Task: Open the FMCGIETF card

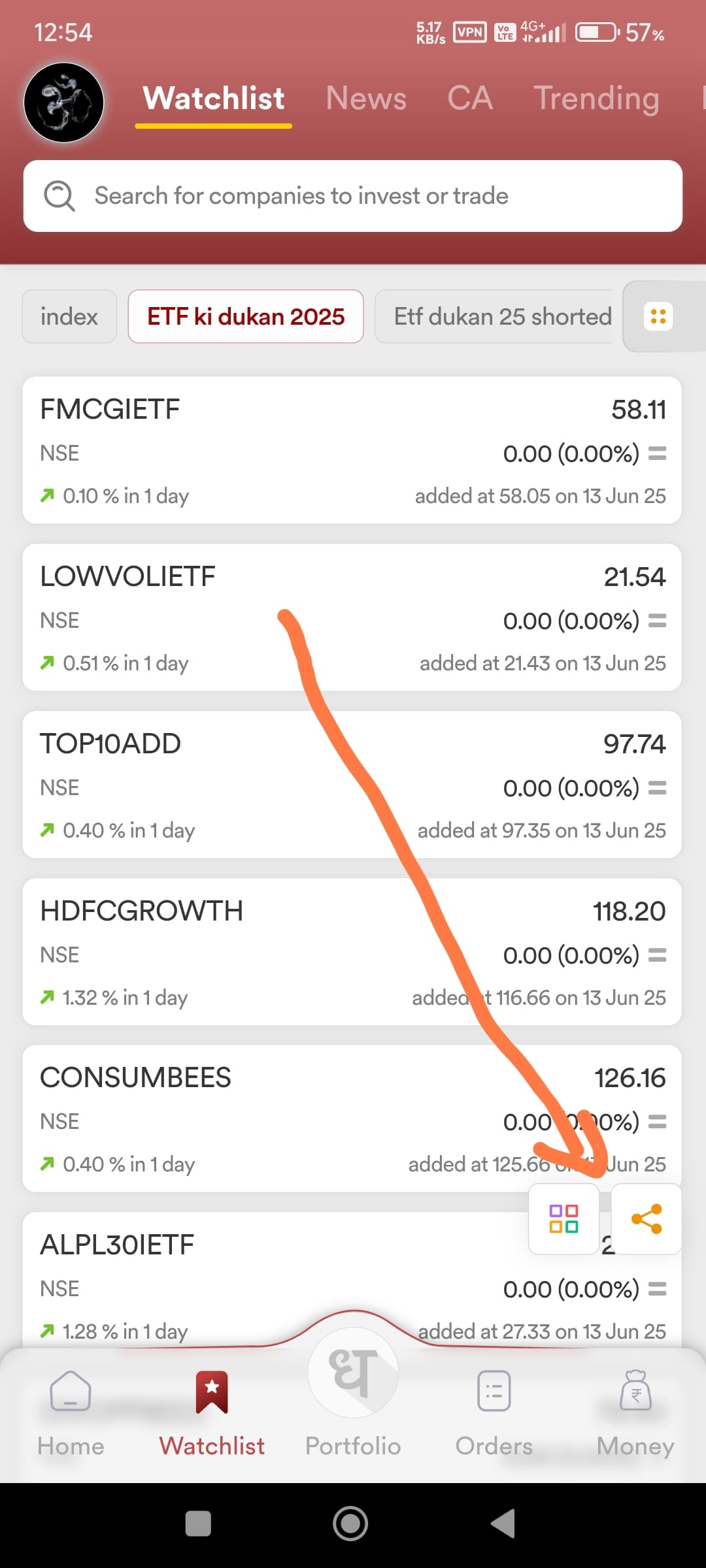Action: click(352, 450)
